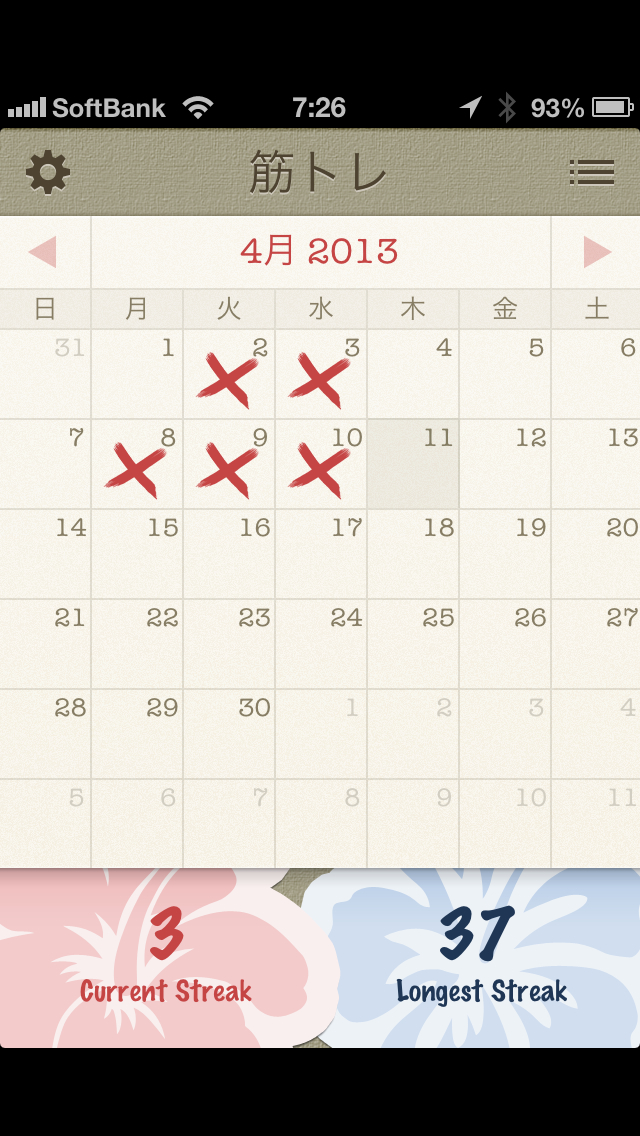Tap day 7 in April's grid

point(46,465)
